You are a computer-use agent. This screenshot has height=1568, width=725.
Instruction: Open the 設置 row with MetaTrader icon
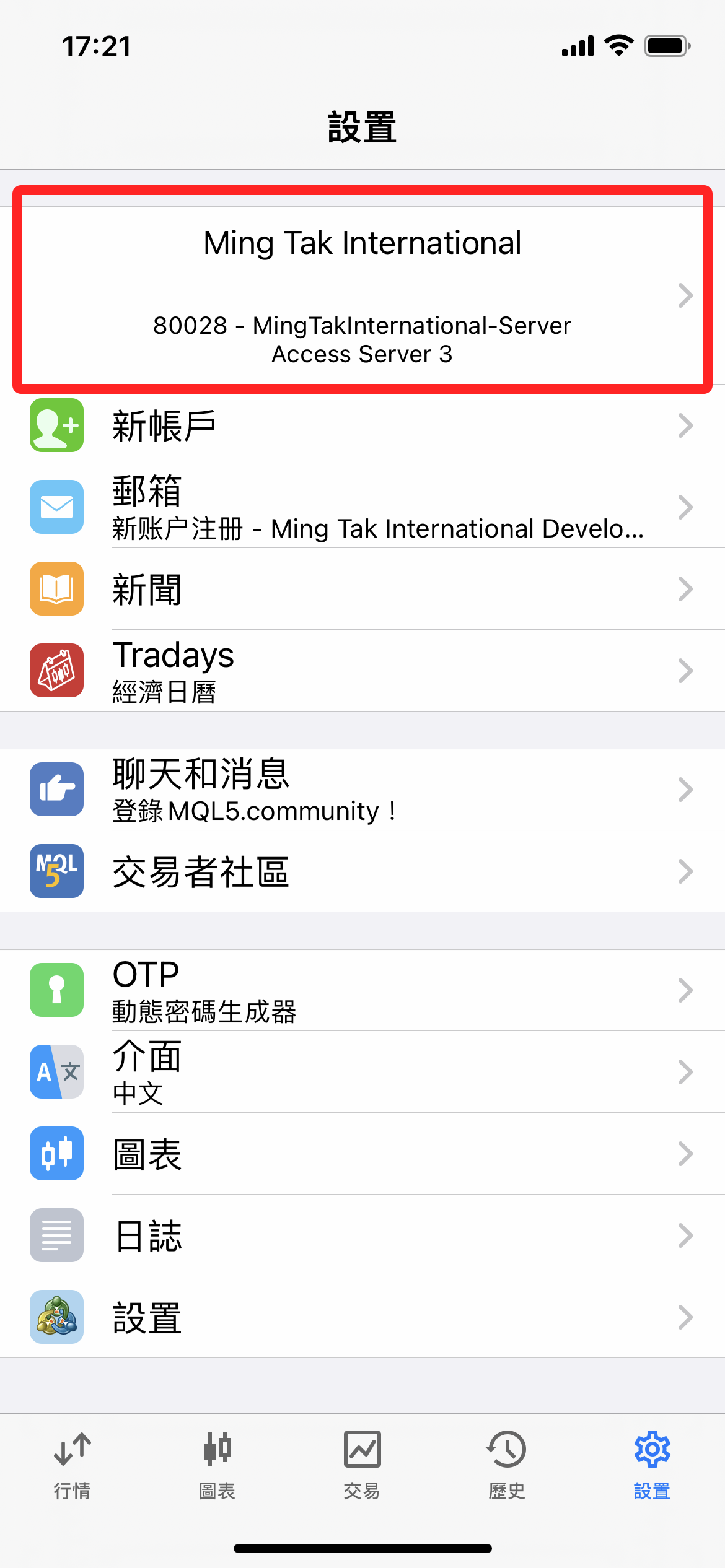pyautogui.click(x=362, y=1317)
